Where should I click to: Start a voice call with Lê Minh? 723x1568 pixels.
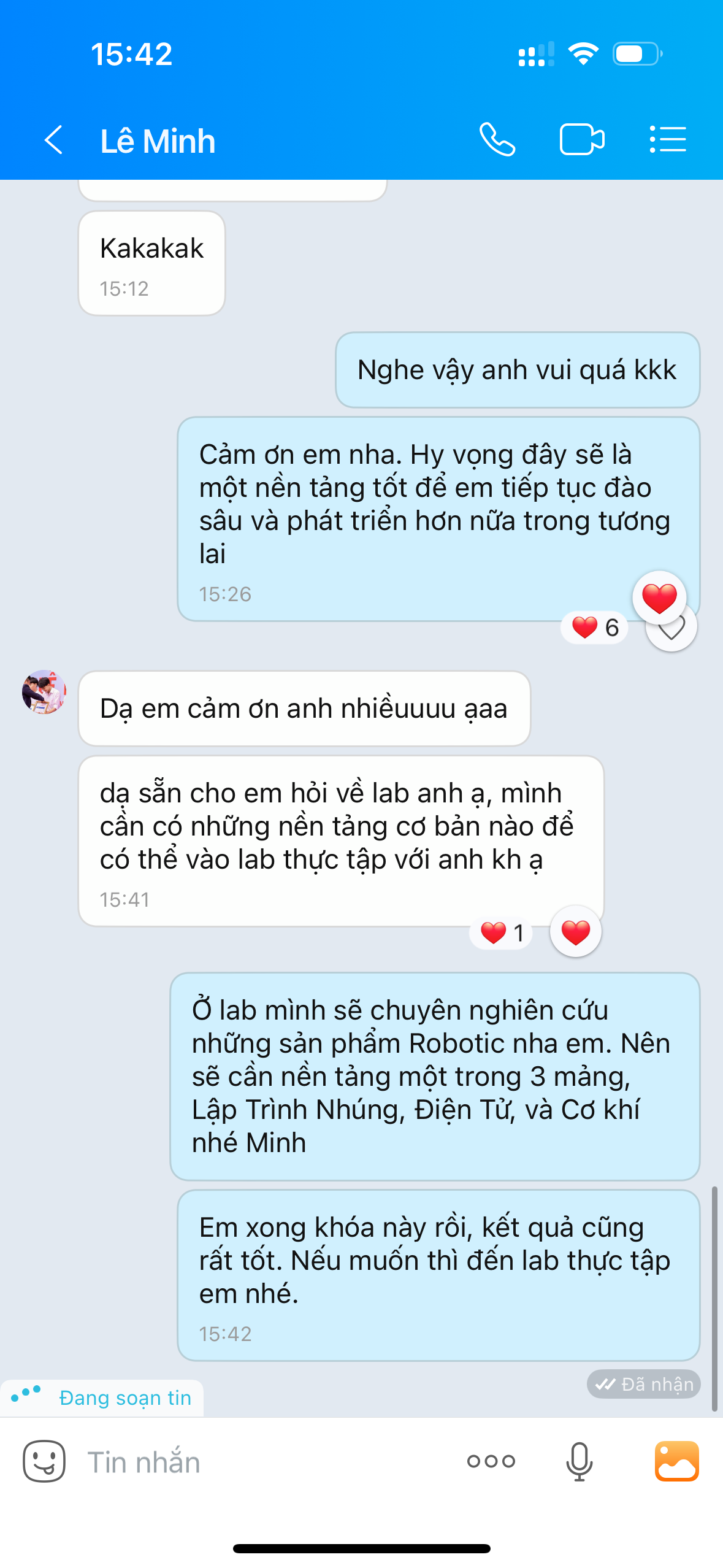coord(497,140)
